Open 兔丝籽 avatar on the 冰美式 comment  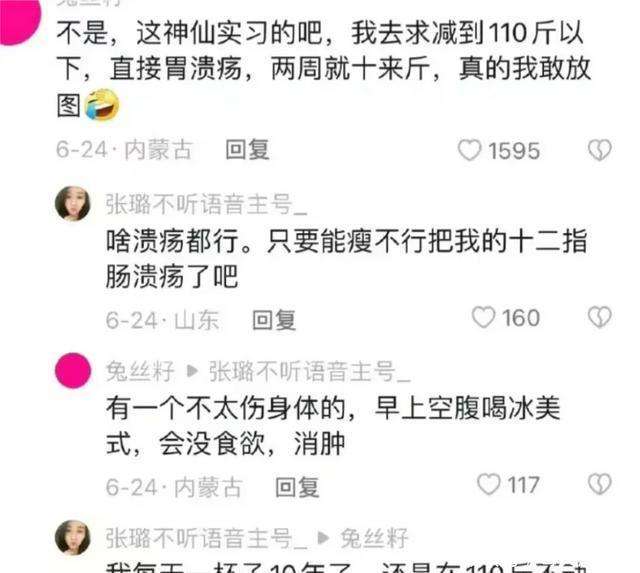pos(72,372)
